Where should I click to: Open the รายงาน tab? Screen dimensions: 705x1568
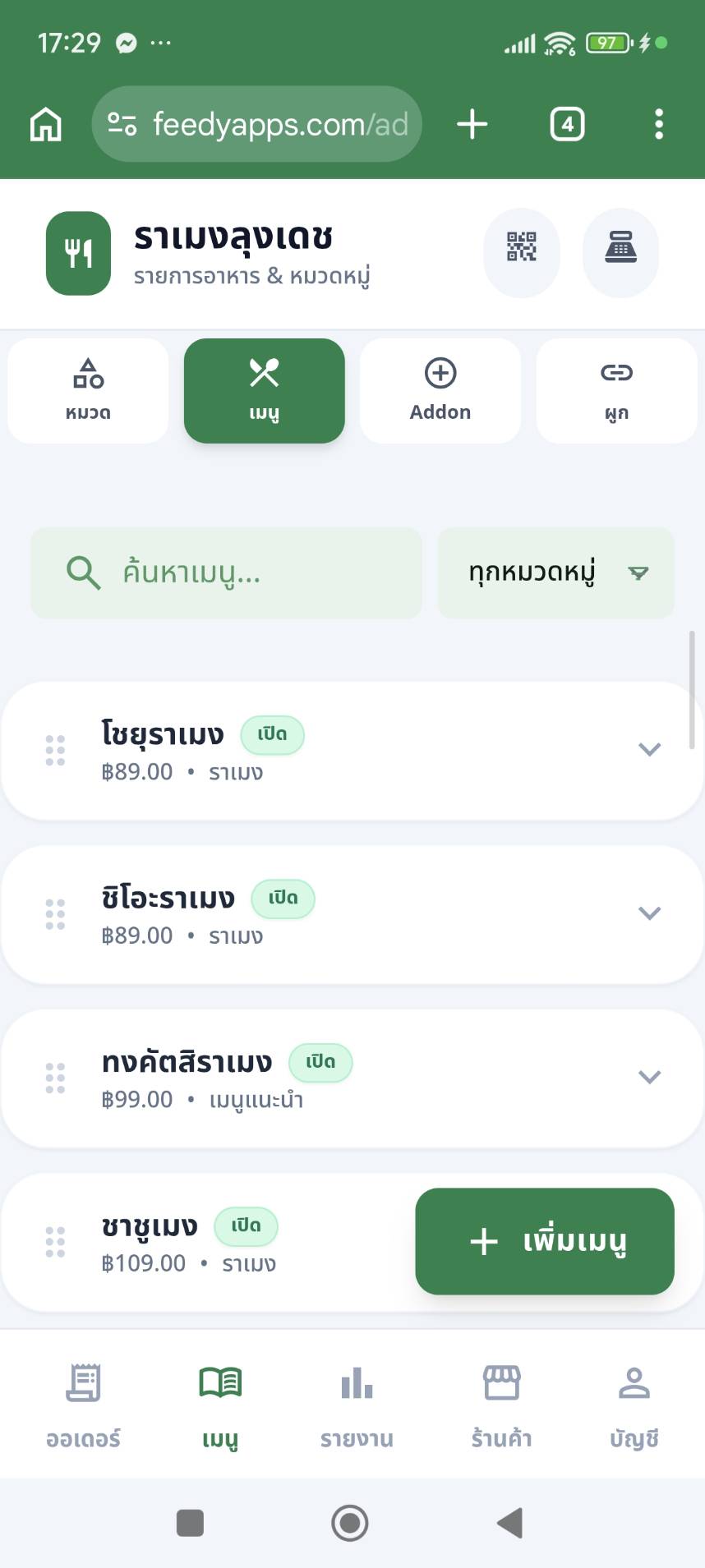pos(357,1404)
